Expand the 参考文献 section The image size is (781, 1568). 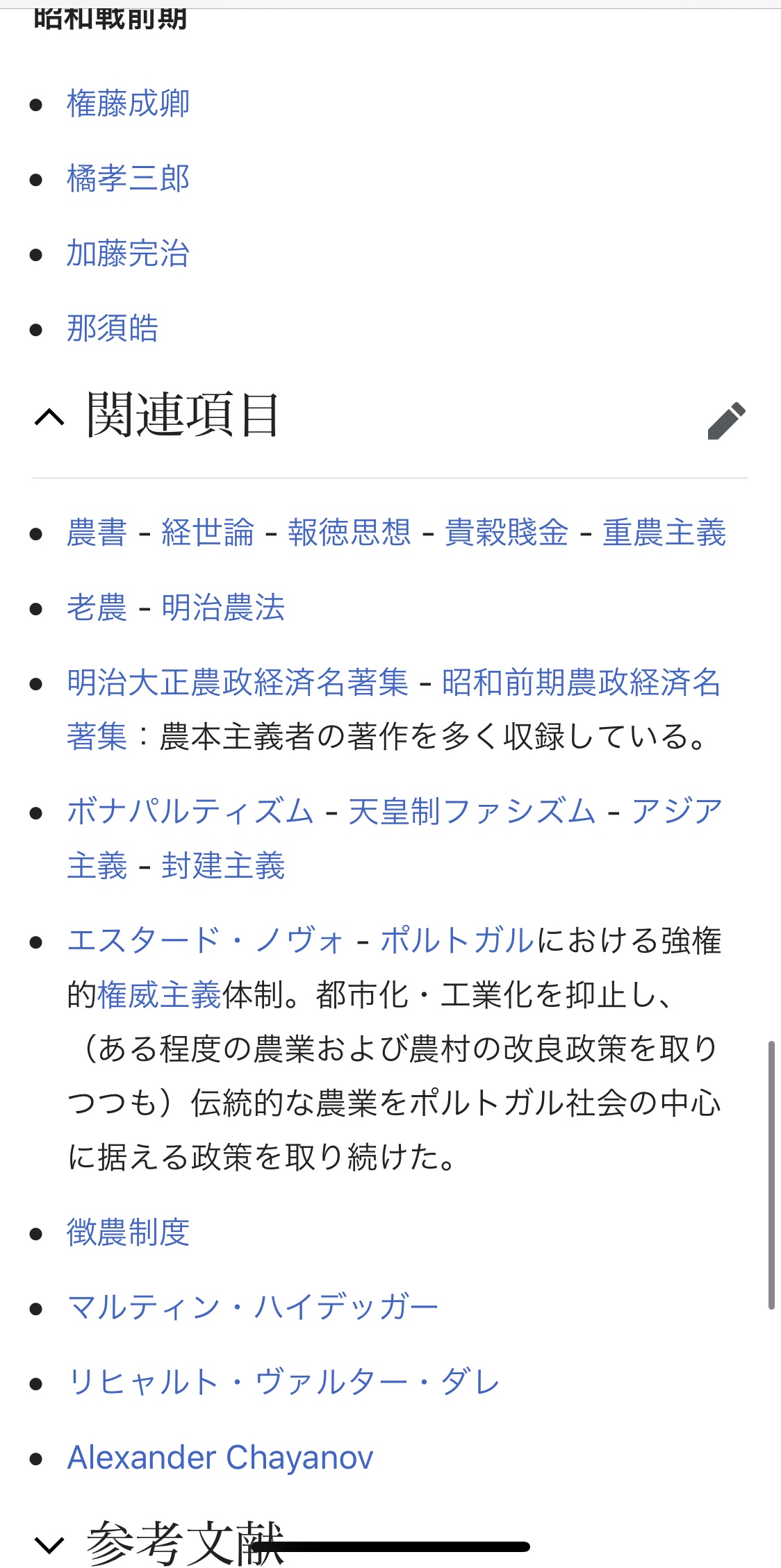49,1544
